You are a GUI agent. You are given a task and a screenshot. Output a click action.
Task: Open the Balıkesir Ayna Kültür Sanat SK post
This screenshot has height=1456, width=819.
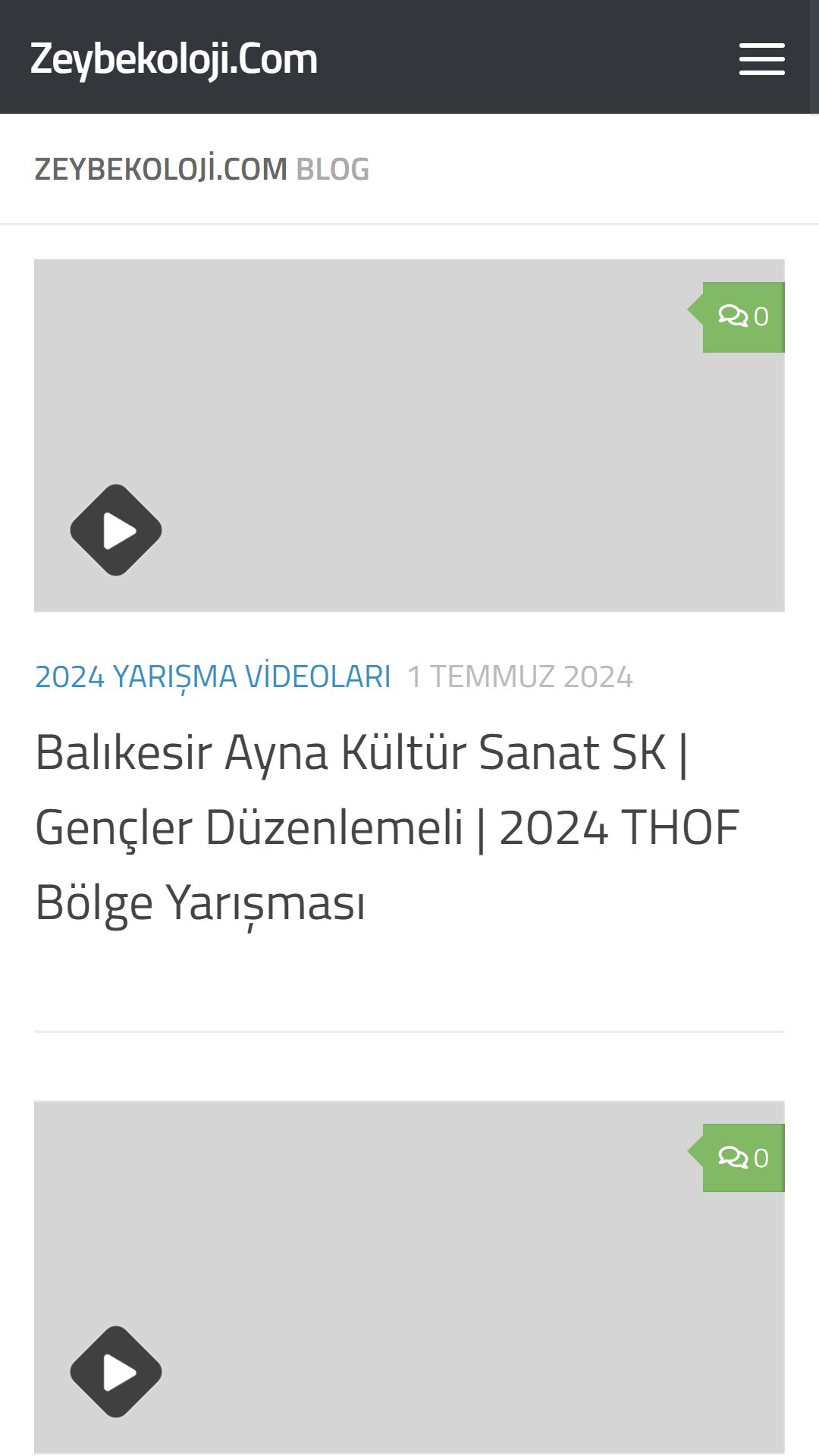pos(387,827)
